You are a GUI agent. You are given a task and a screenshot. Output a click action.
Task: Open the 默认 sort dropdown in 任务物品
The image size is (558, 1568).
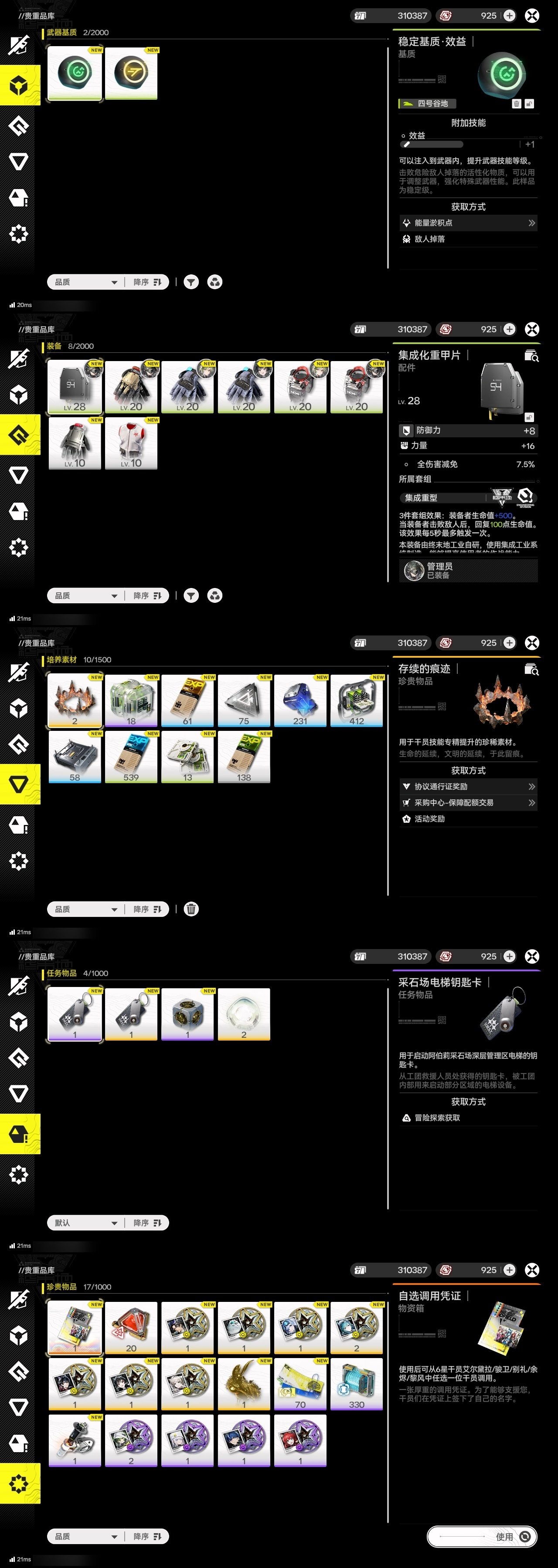tap(85, 1222)
